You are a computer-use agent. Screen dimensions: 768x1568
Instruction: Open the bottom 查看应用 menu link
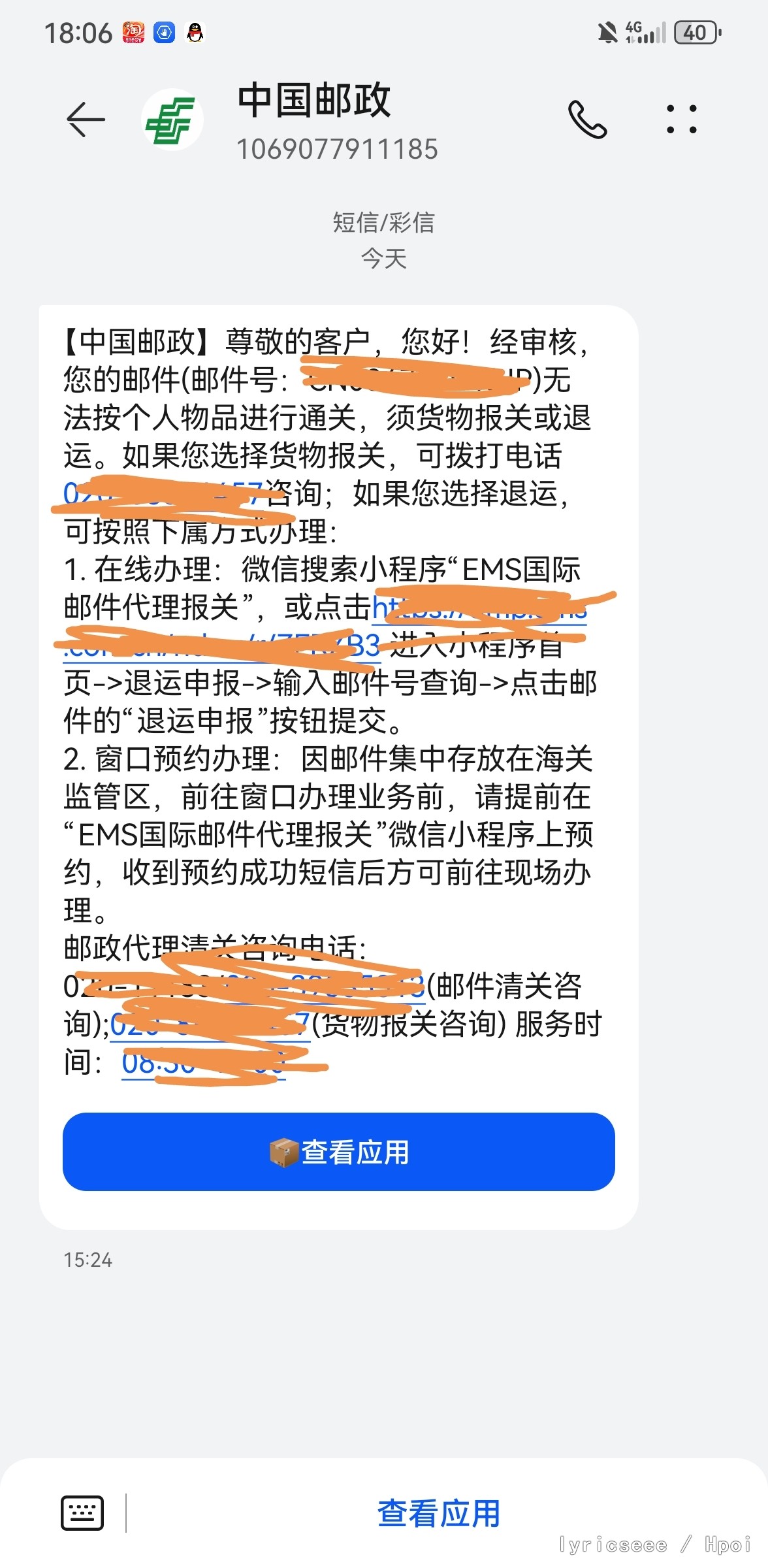click(x=438, y=1513)
